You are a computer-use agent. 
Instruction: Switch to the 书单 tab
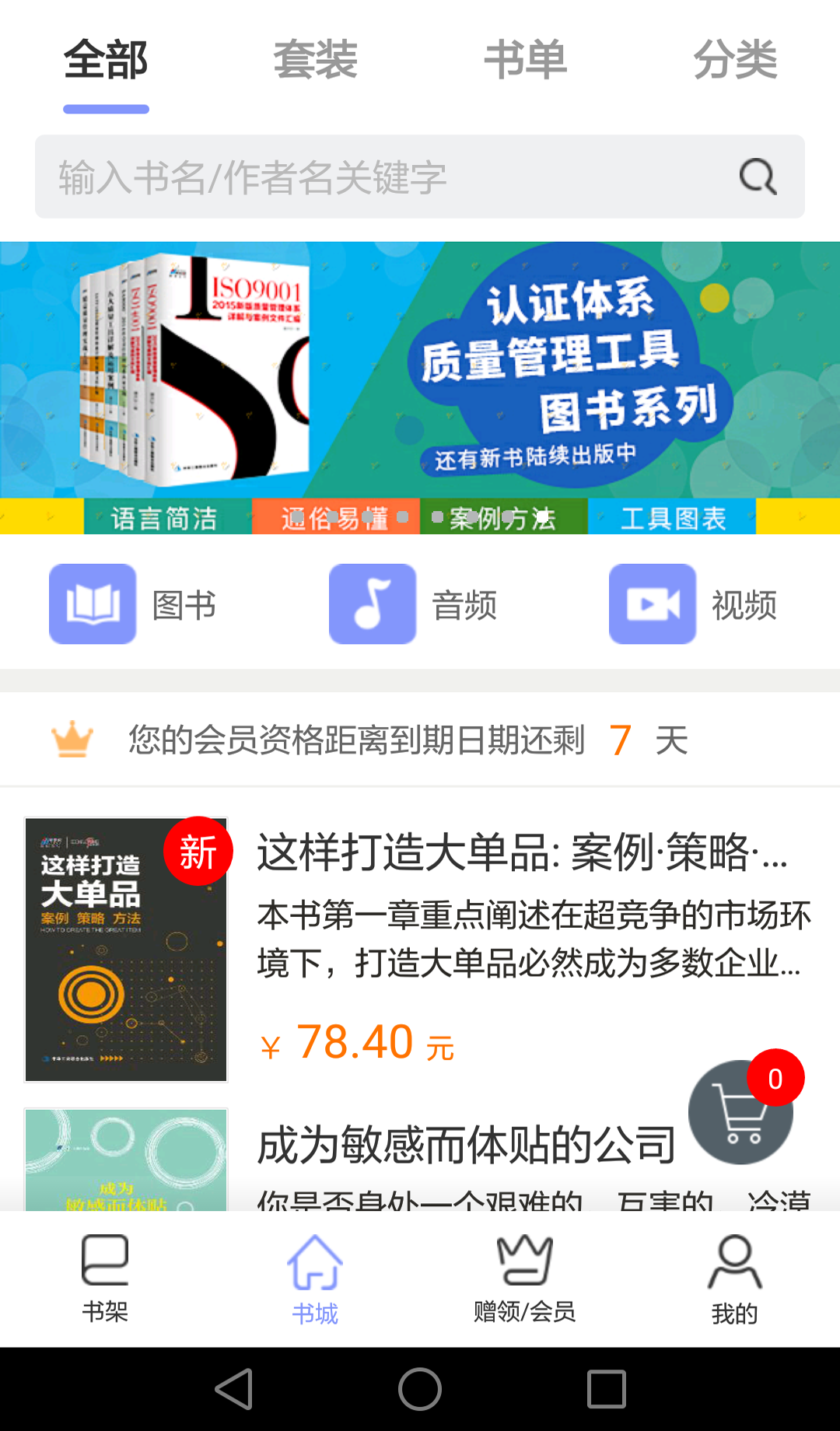(525, 60)
